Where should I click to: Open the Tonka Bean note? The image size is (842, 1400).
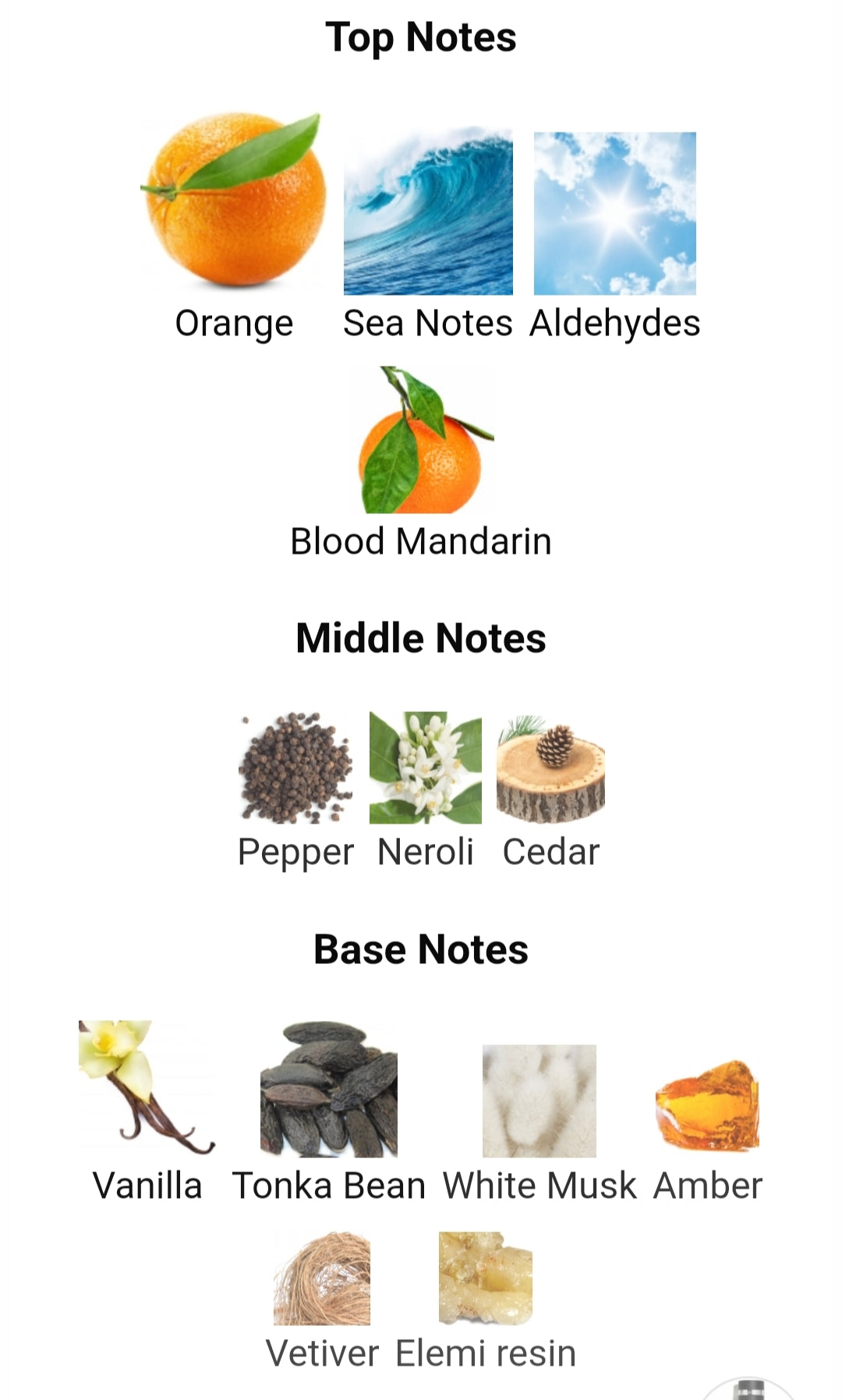pyautogui.click(x=328, y=1090)
